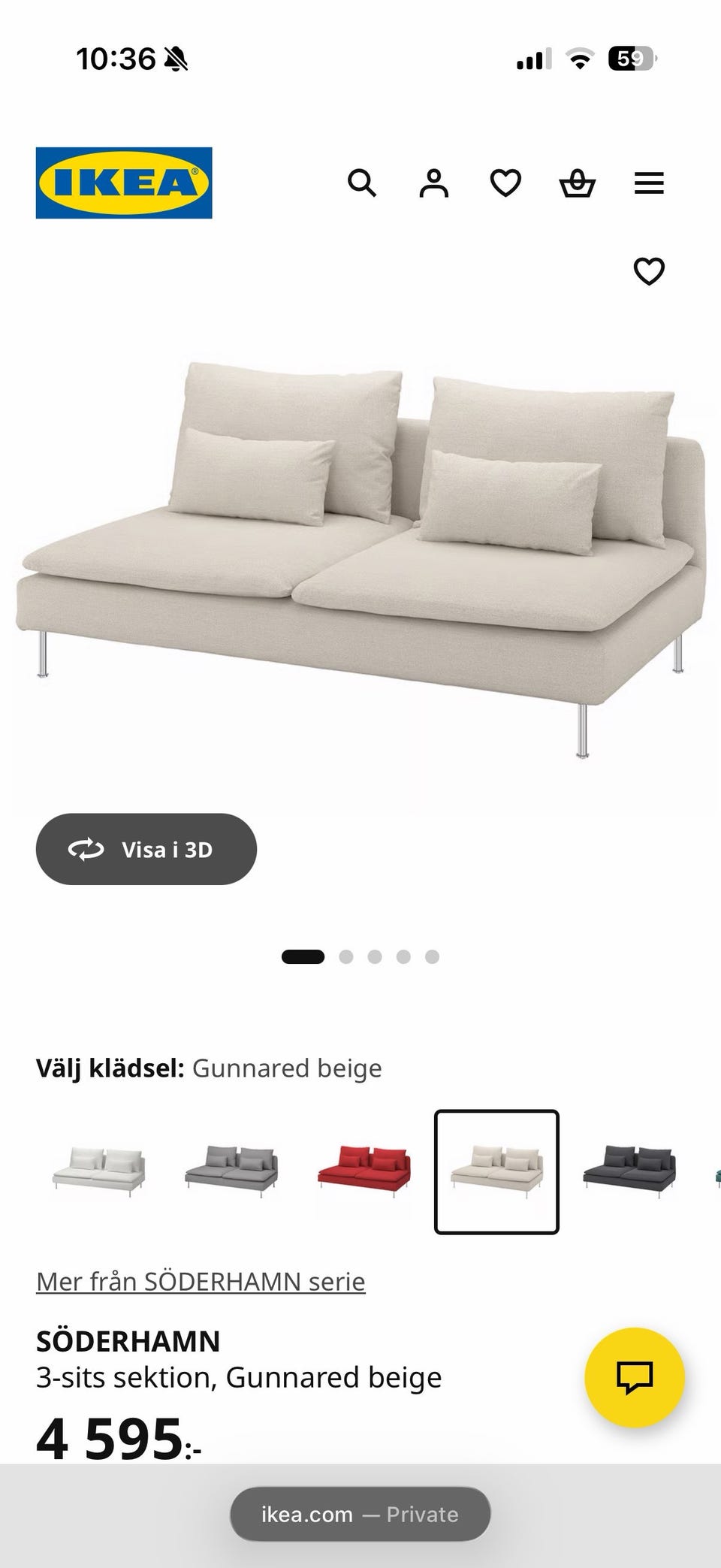Open the profile account icon
This screenshot has height=1568, width=721.
(434, 183)
